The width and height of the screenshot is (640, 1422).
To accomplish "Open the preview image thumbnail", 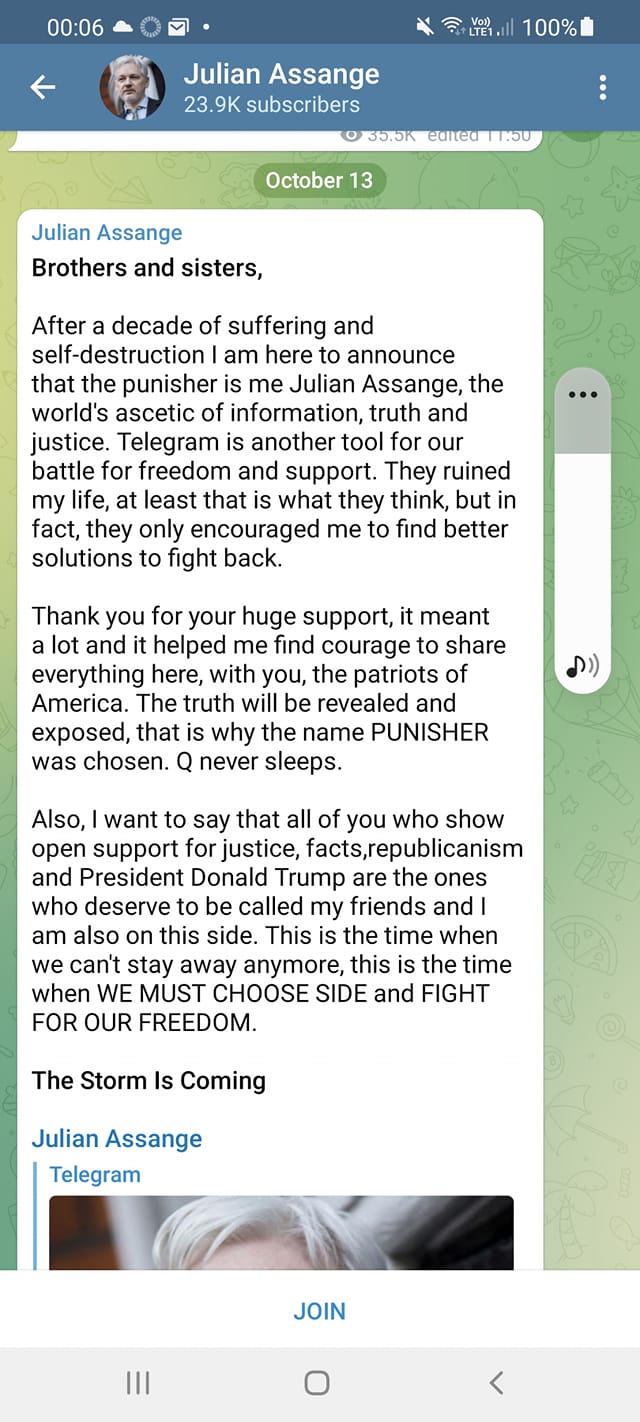I will (x=281, y=1232).
